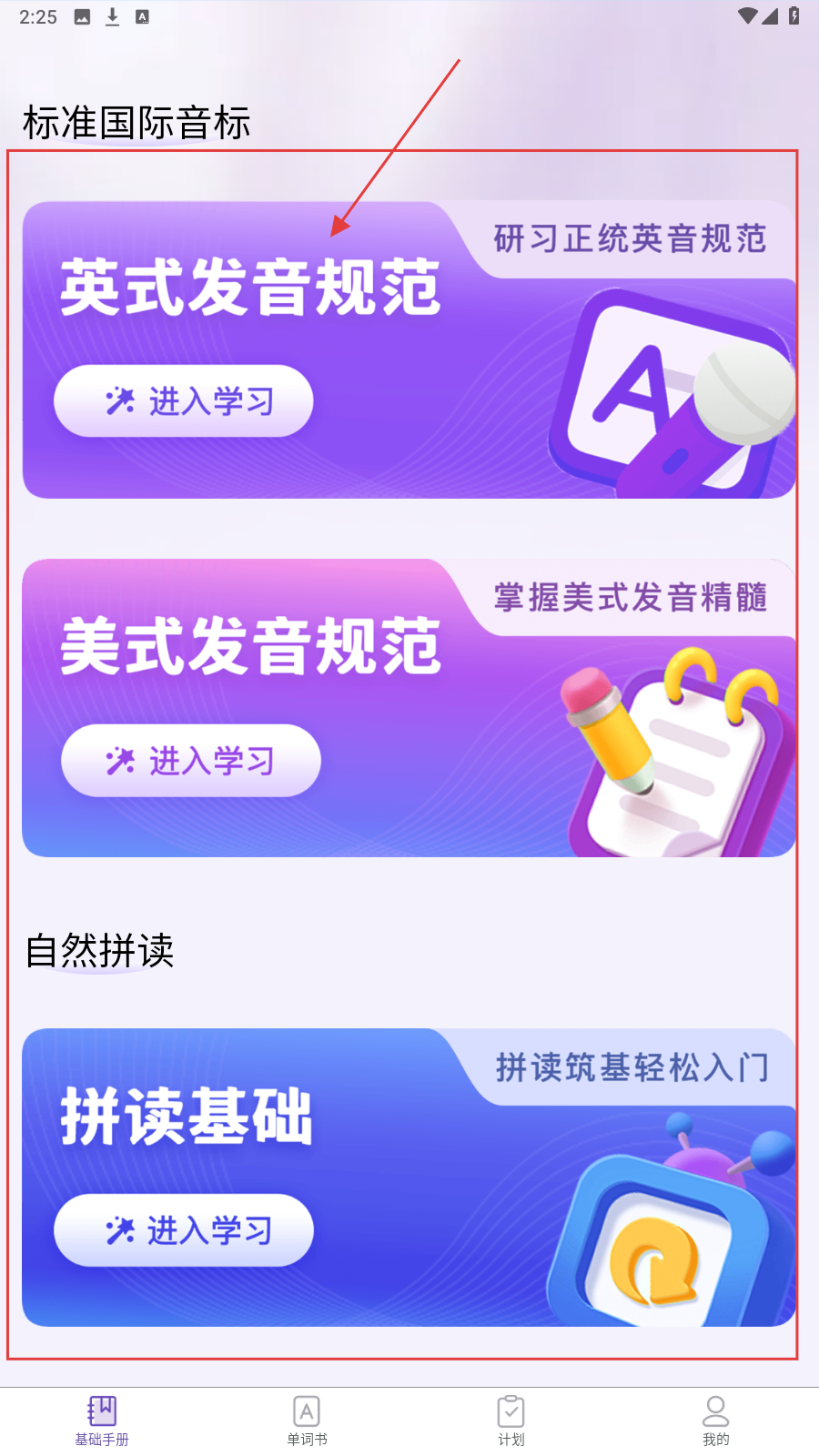Tap 进入学习 under 美式发音规范
This screenshot has width=819, height=1456.
(x=191, y=761)
